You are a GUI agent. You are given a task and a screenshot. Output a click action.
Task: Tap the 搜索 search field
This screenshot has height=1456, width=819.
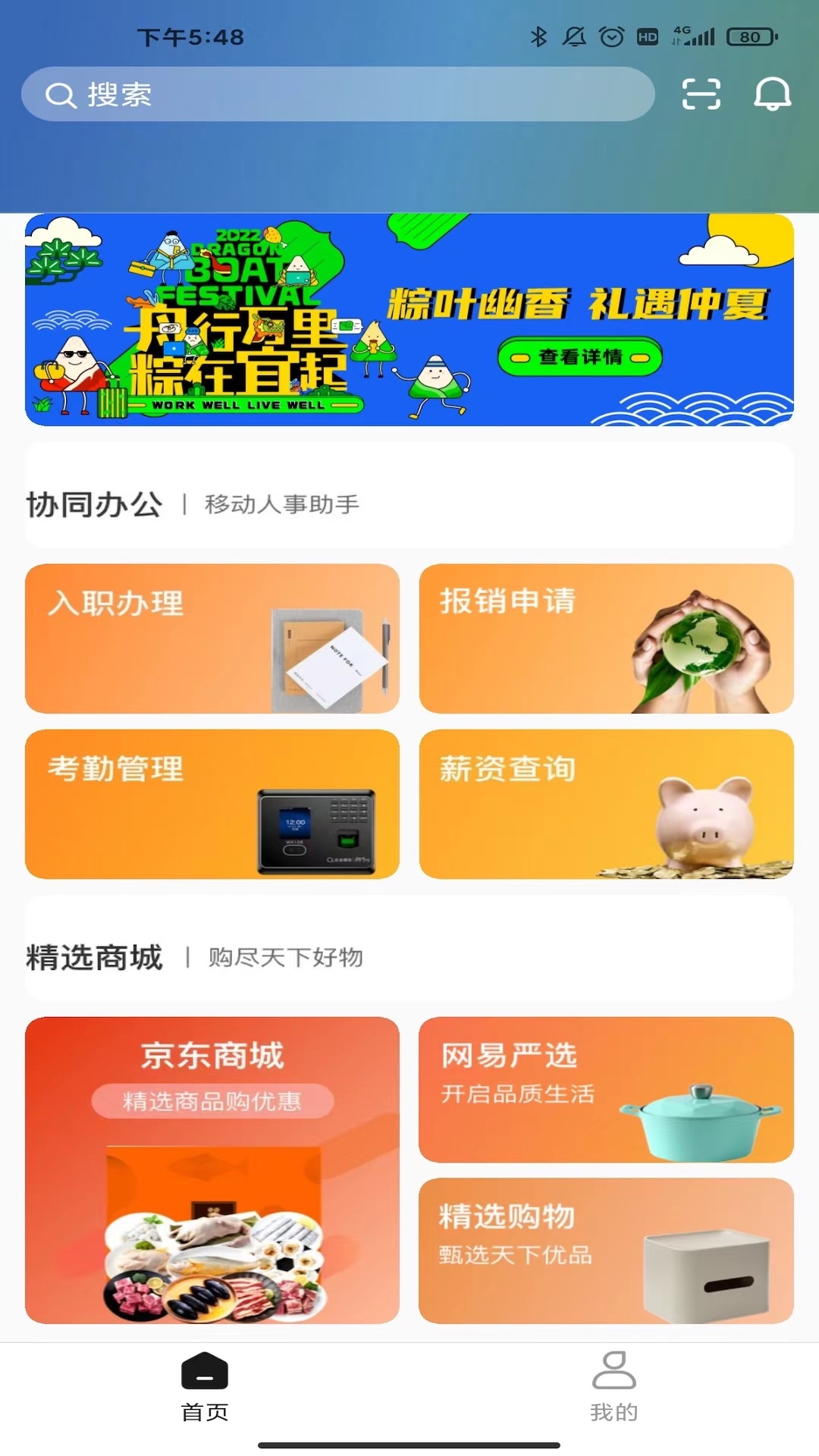coord(337,94)
